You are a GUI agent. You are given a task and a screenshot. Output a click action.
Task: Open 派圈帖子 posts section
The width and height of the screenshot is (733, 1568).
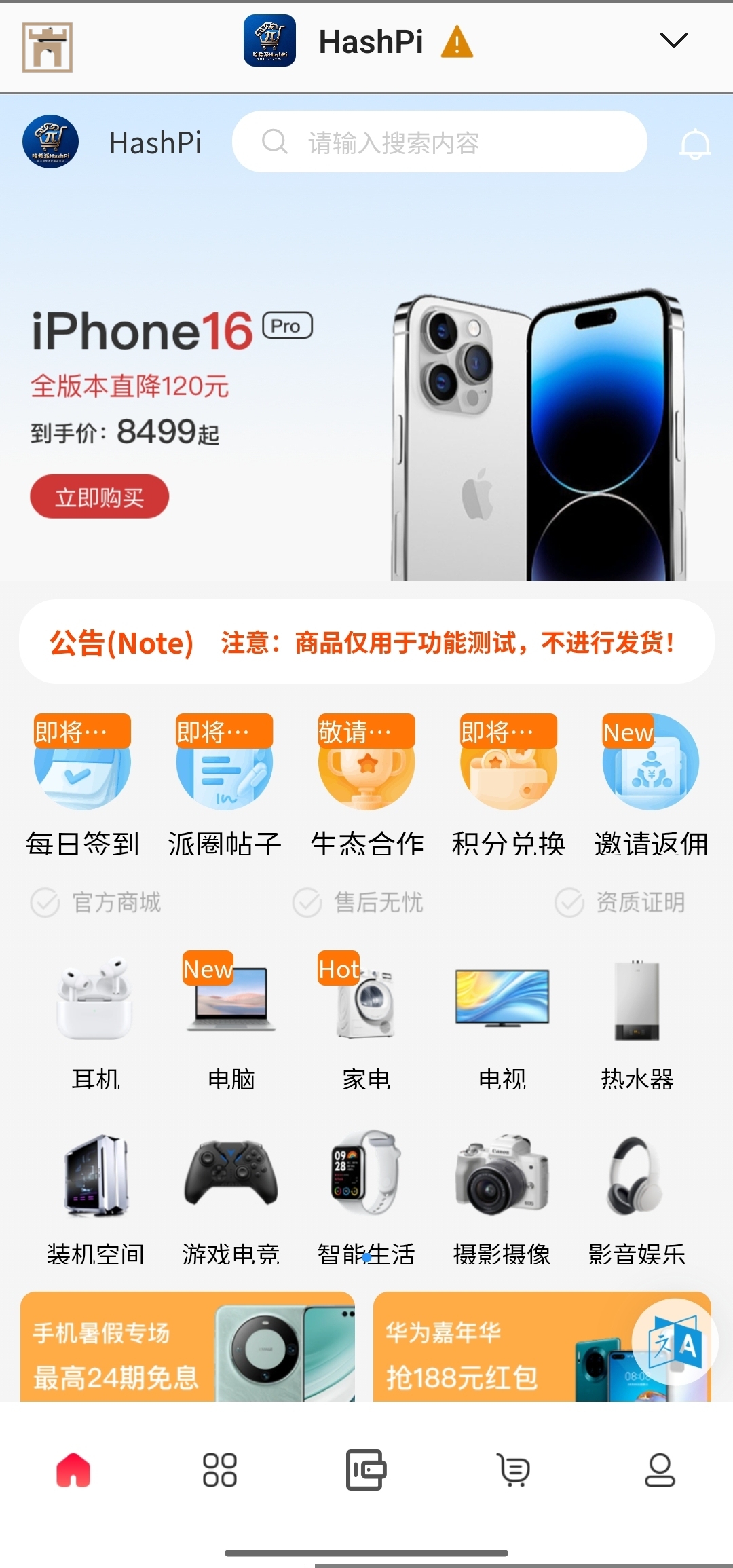[x=225, y=784]
